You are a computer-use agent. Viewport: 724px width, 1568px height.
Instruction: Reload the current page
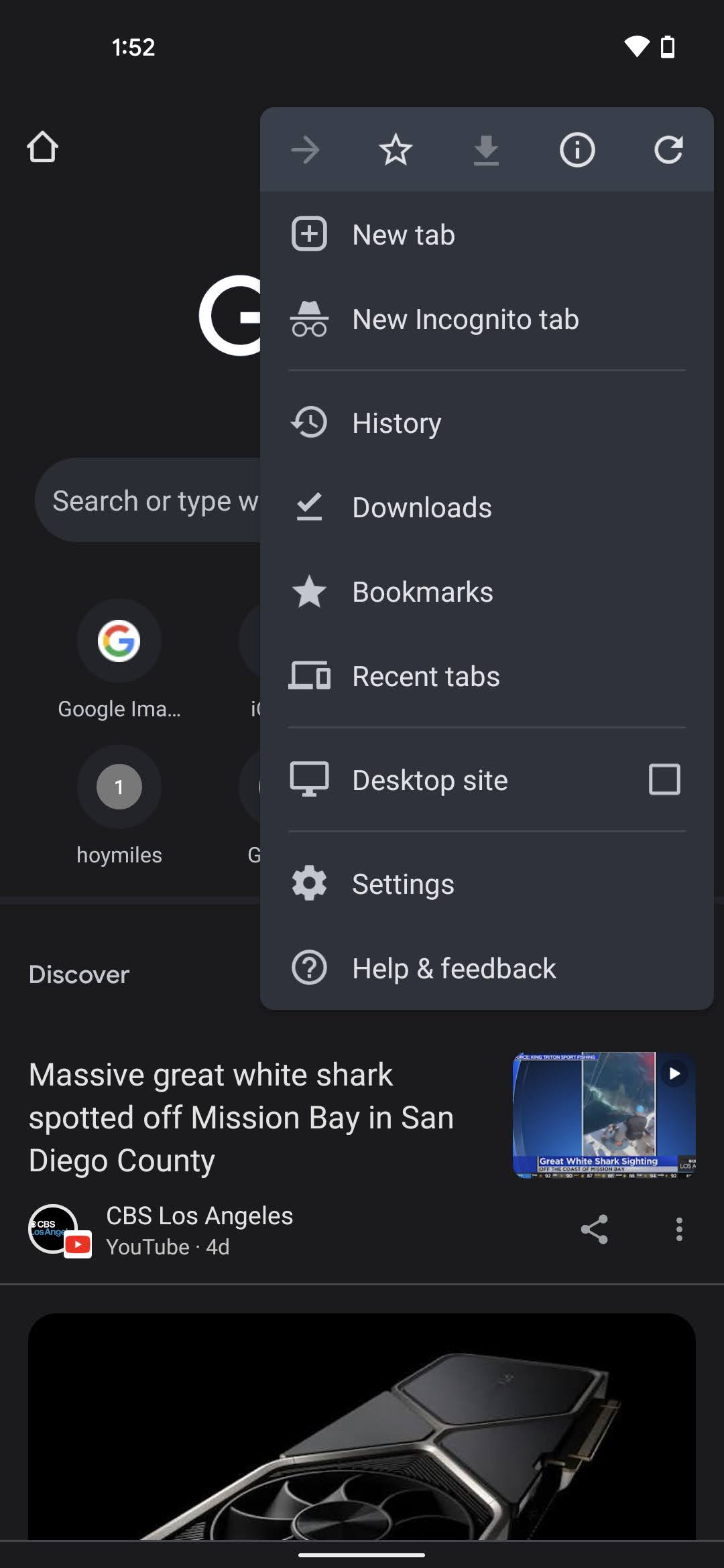[668, 149]
